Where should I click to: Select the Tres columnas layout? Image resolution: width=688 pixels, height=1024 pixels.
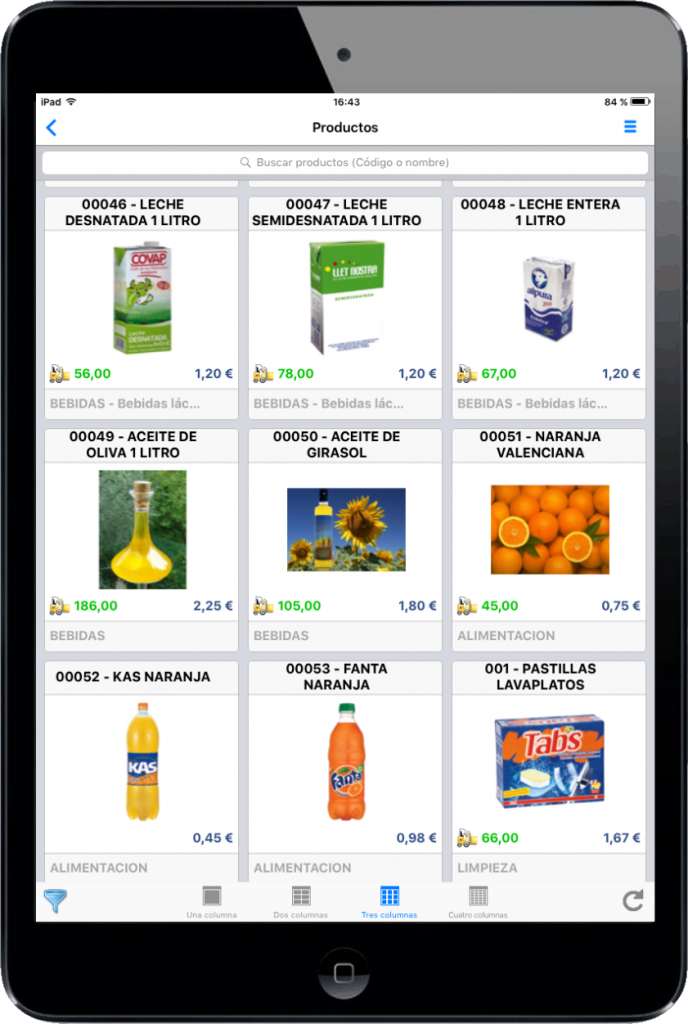coord(389,900)
